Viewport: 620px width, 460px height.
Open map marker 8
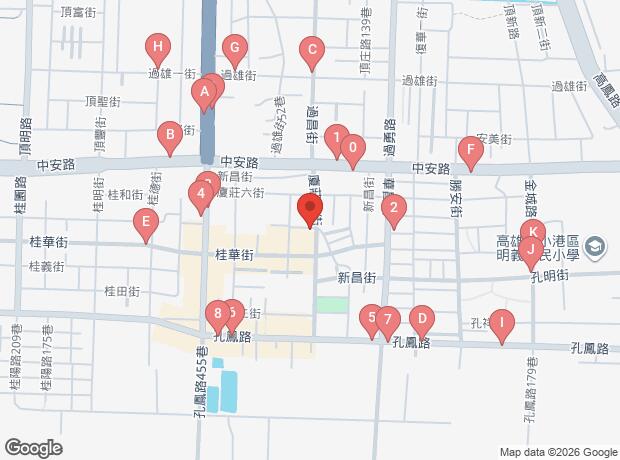coord(218,313)
